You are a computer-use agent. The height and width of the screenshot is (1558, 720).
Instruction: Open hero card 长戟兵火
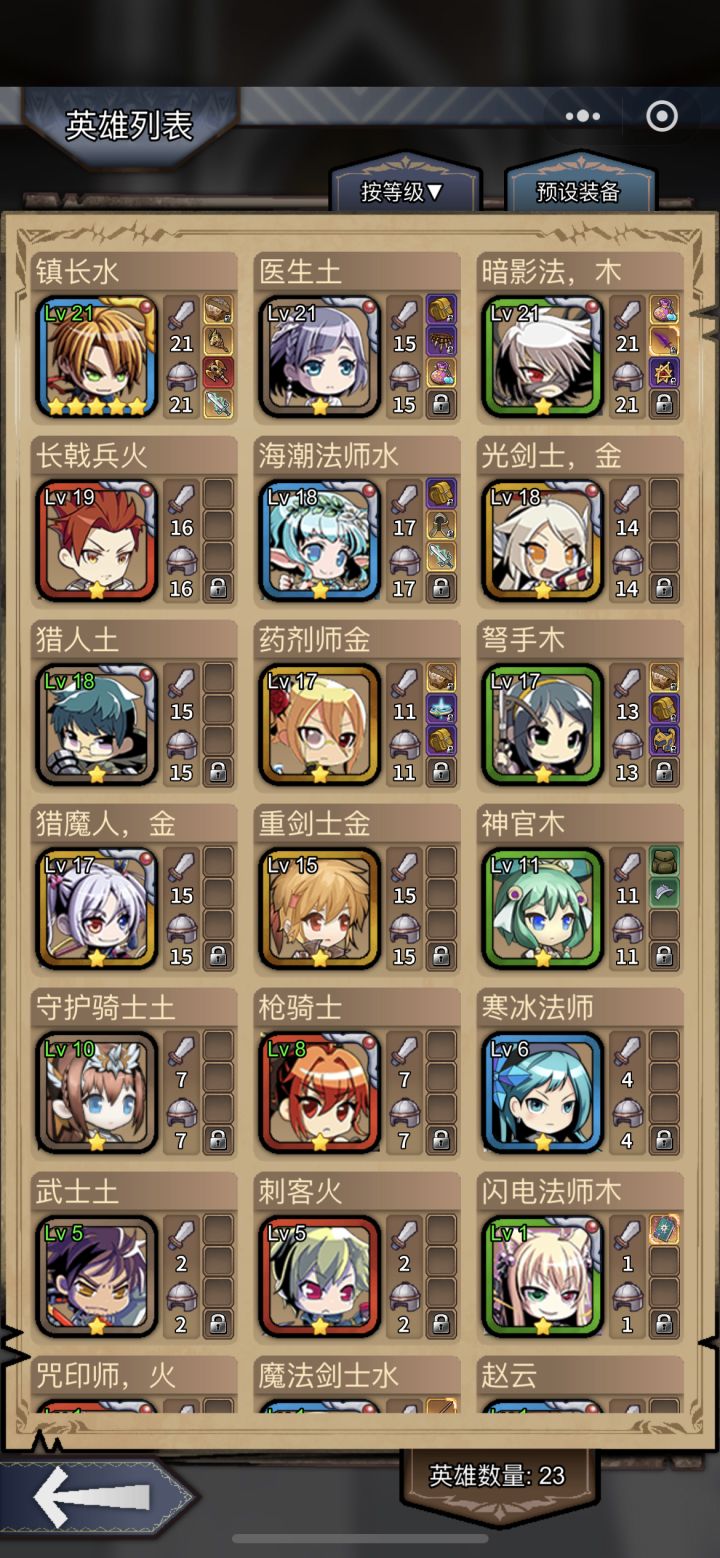point(134,522)
